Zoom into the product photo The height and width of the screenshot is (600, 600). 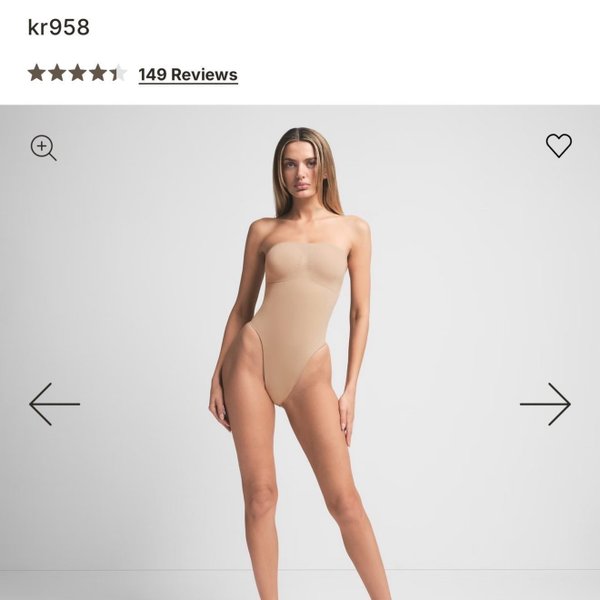pos(43,148)
